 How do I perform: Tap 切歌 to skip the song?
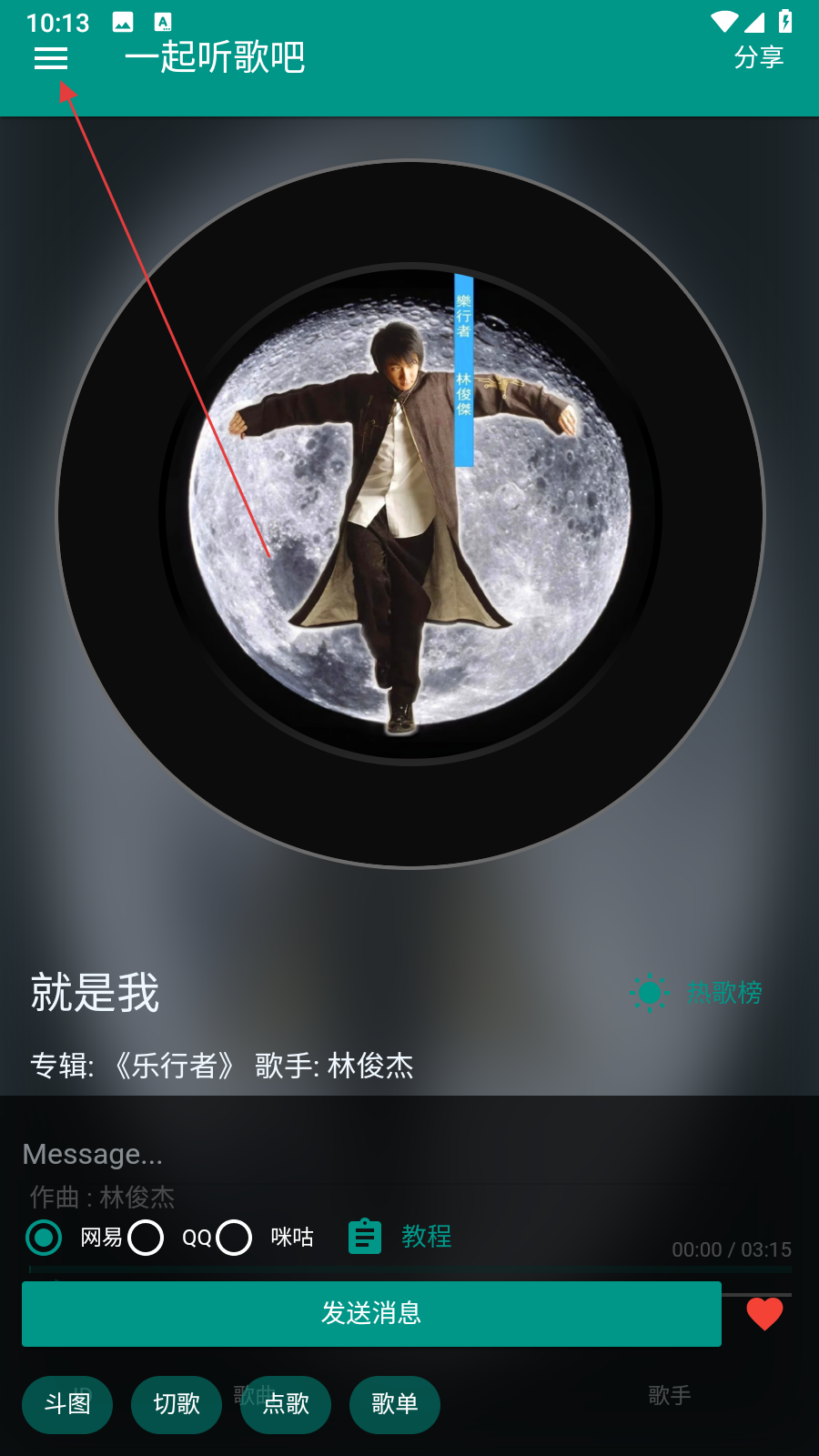[x=177, y=1404]
